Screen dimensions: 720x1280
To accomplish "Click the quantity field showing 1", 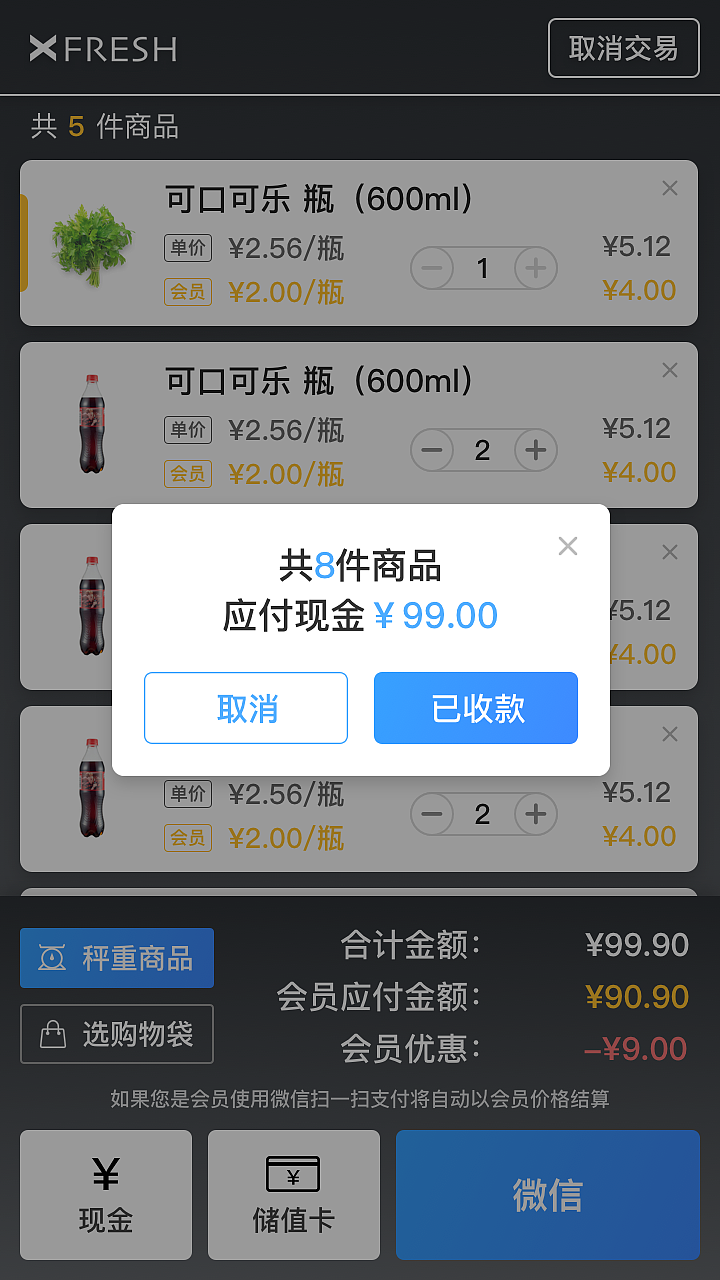I will 483,268.
